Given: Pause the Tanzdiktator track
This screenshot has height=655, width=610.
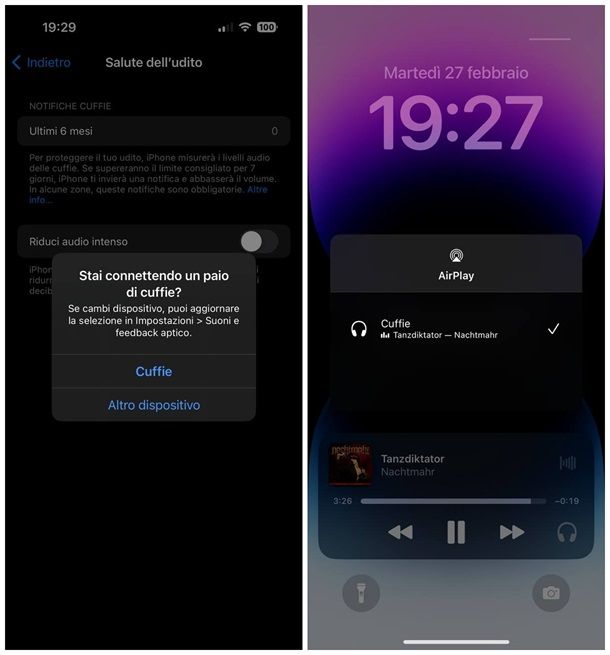Looking at the screenshot, I should 456,532.
